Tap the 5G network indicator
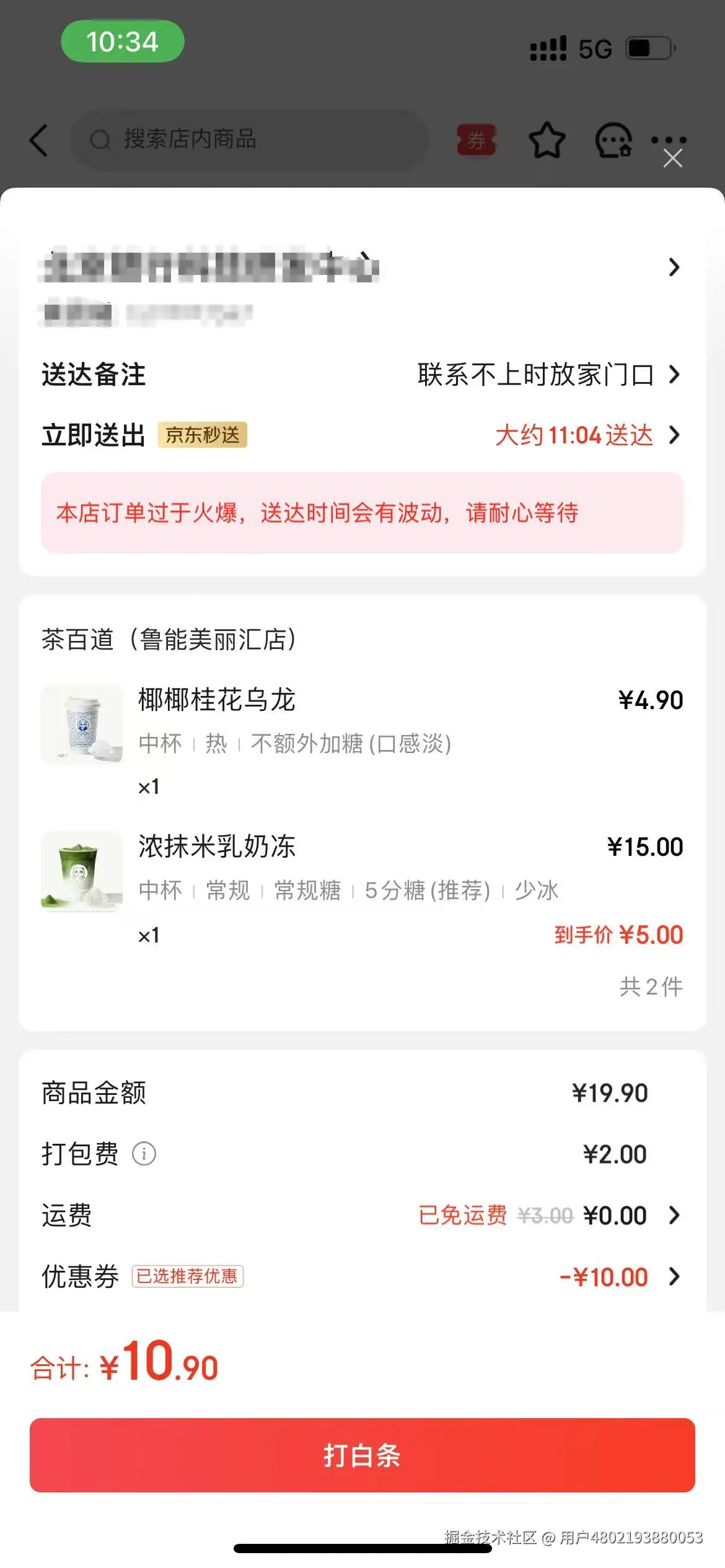The image size is (725, 1568). pos(595,48)
